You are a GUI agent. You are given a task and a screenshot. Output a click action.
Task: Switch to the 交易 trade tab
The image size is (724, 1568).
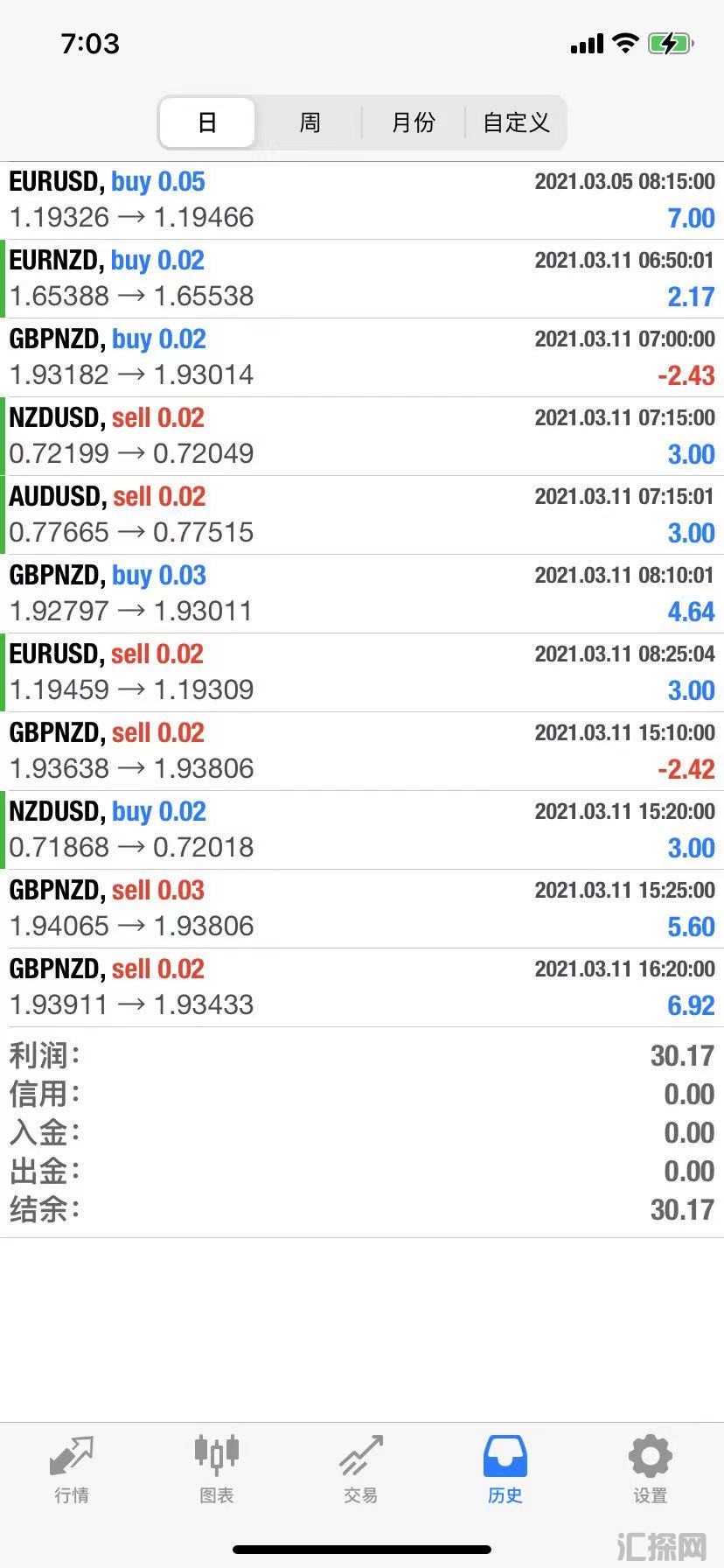361,1470
